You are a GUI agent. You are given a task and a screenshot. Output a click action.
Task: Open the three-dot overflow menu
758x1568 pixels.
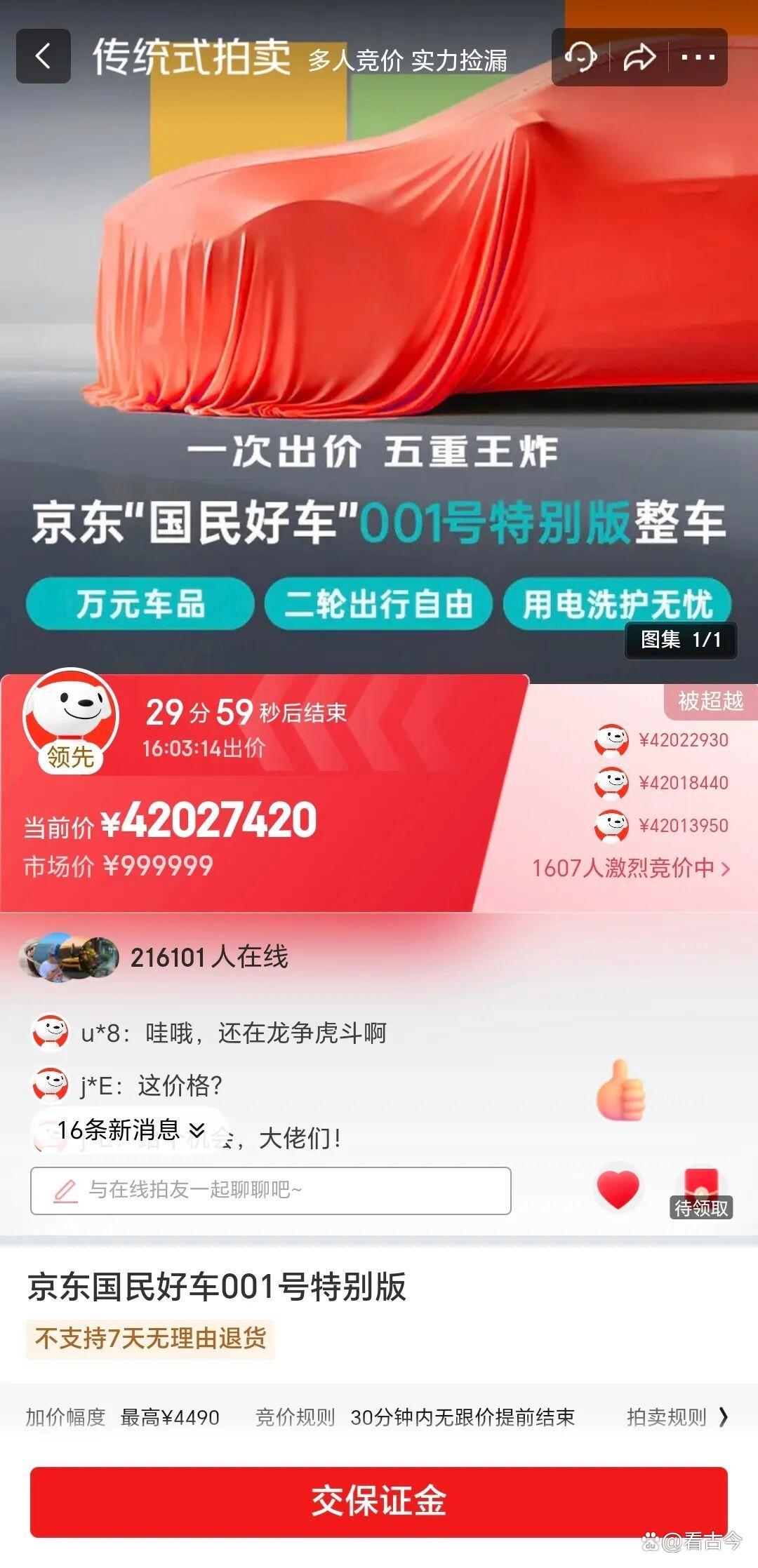point(698,57)
